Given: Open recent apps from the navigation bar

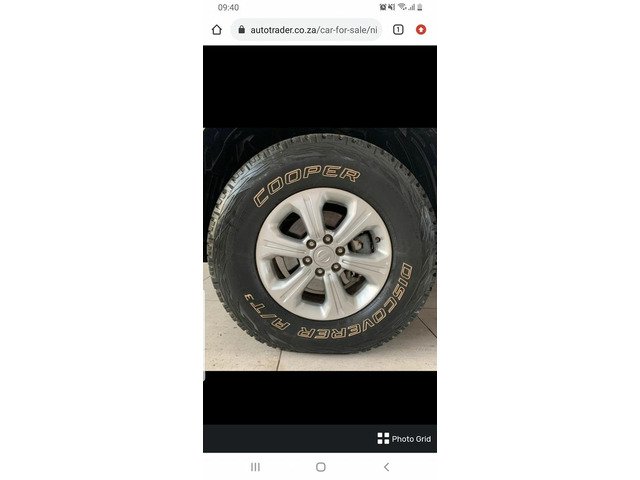Looking at the screenshot, I should click(x=255, y=467).
